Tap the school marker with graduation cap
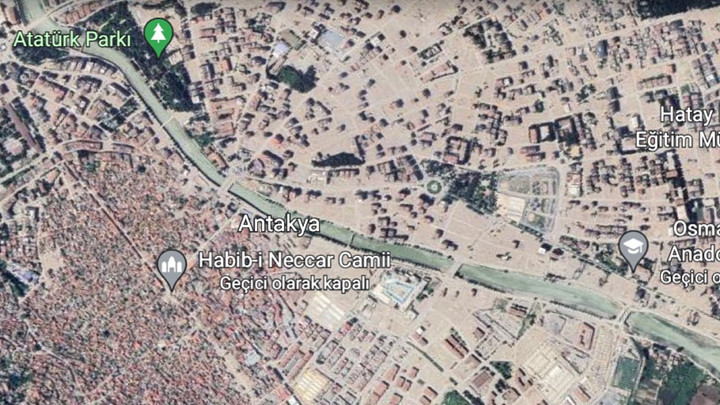Viewport: 720px width, 405px height. (x=633, y=247)
